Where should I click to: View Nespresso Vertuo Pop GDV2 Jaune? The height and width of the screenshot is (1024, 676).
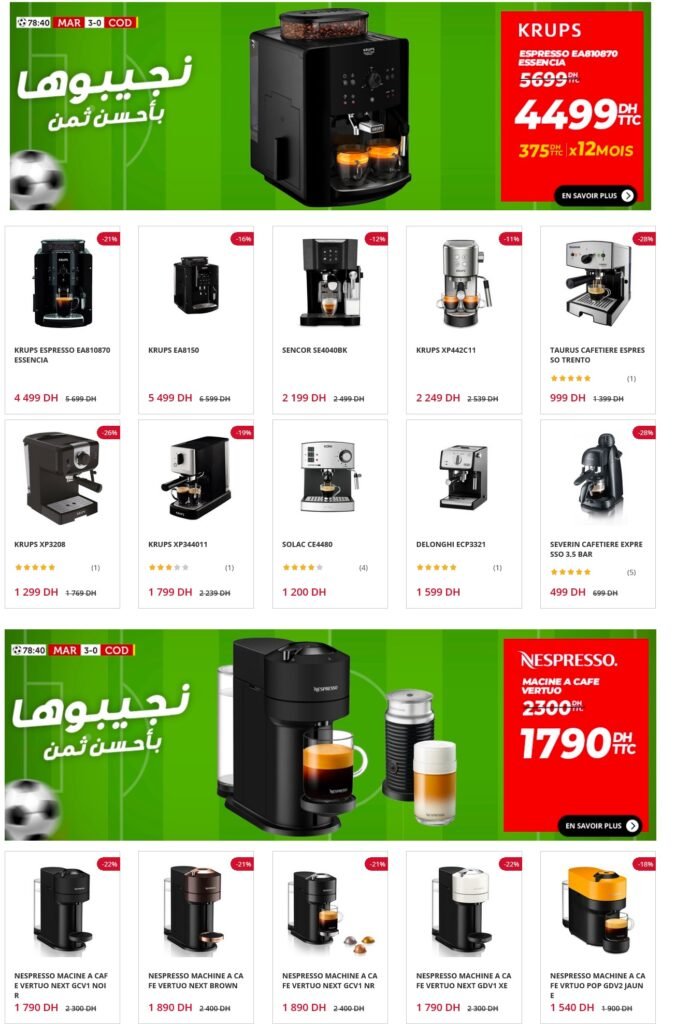598,935
